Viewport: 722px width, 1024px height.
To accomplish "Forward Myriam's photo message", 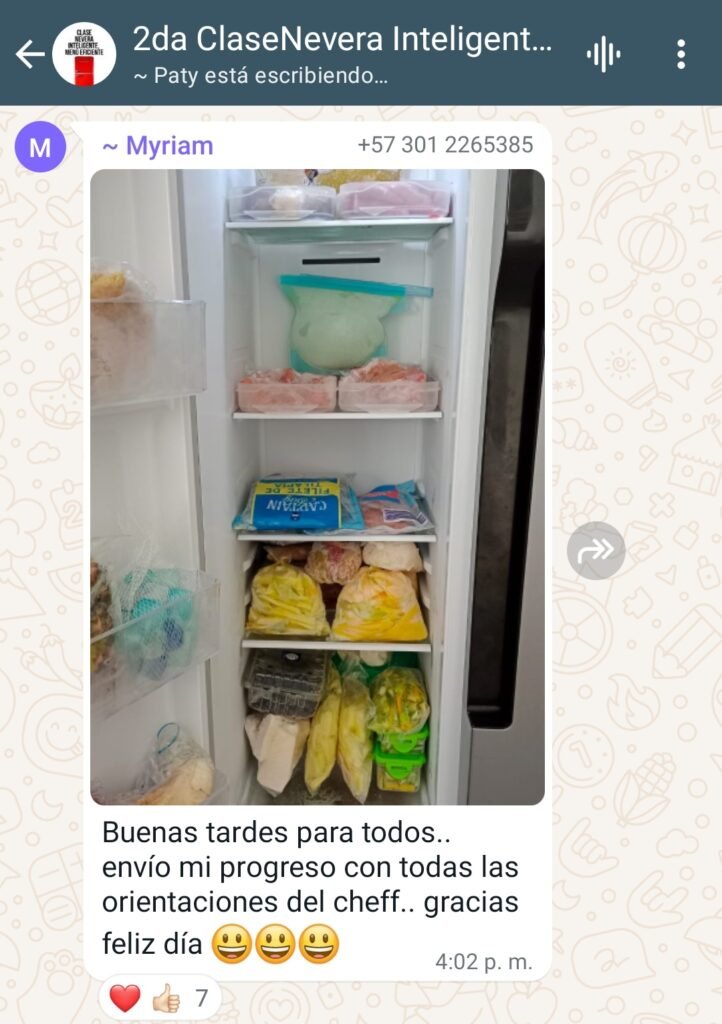I will 596,550.
